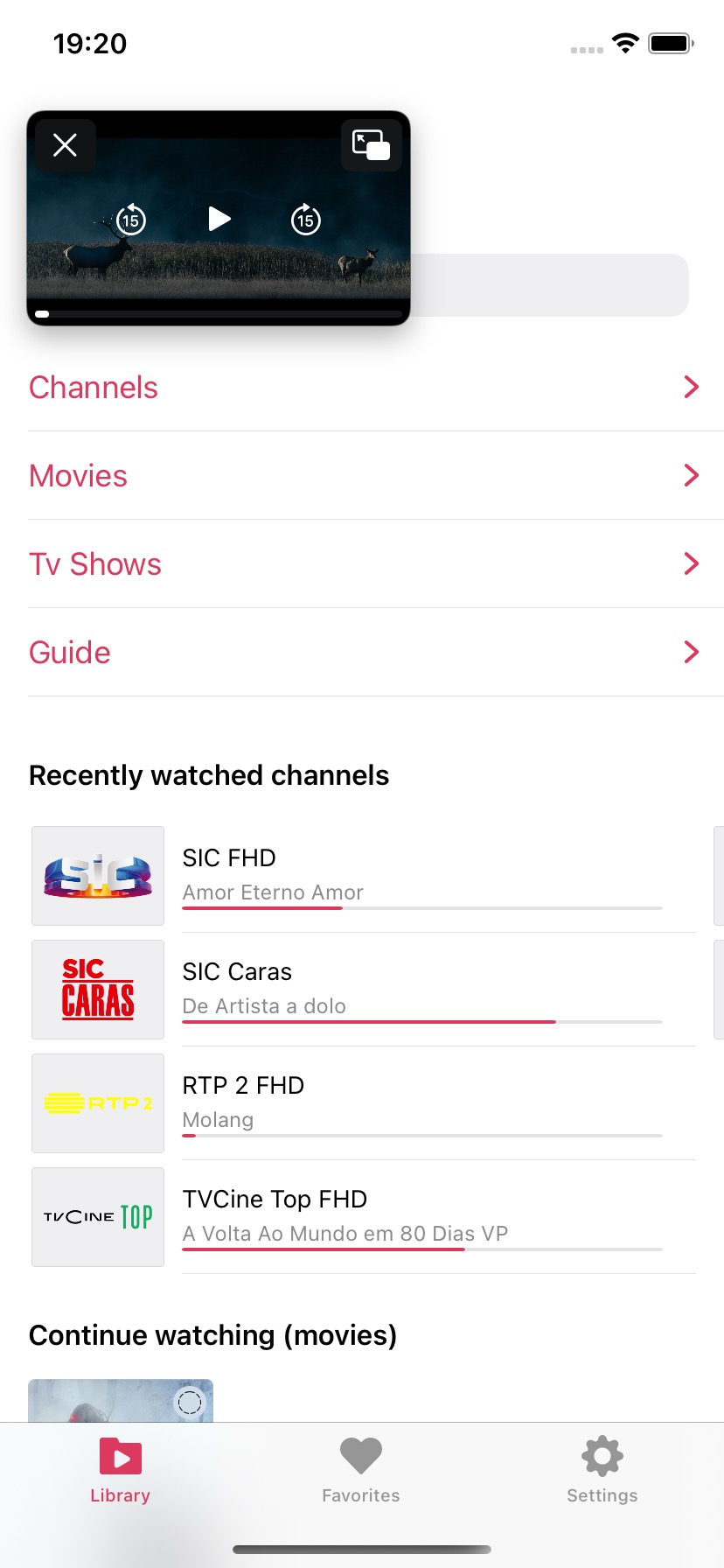Switch to the Favorites tab
The image size is (724, 1568).
(361, 1470)
